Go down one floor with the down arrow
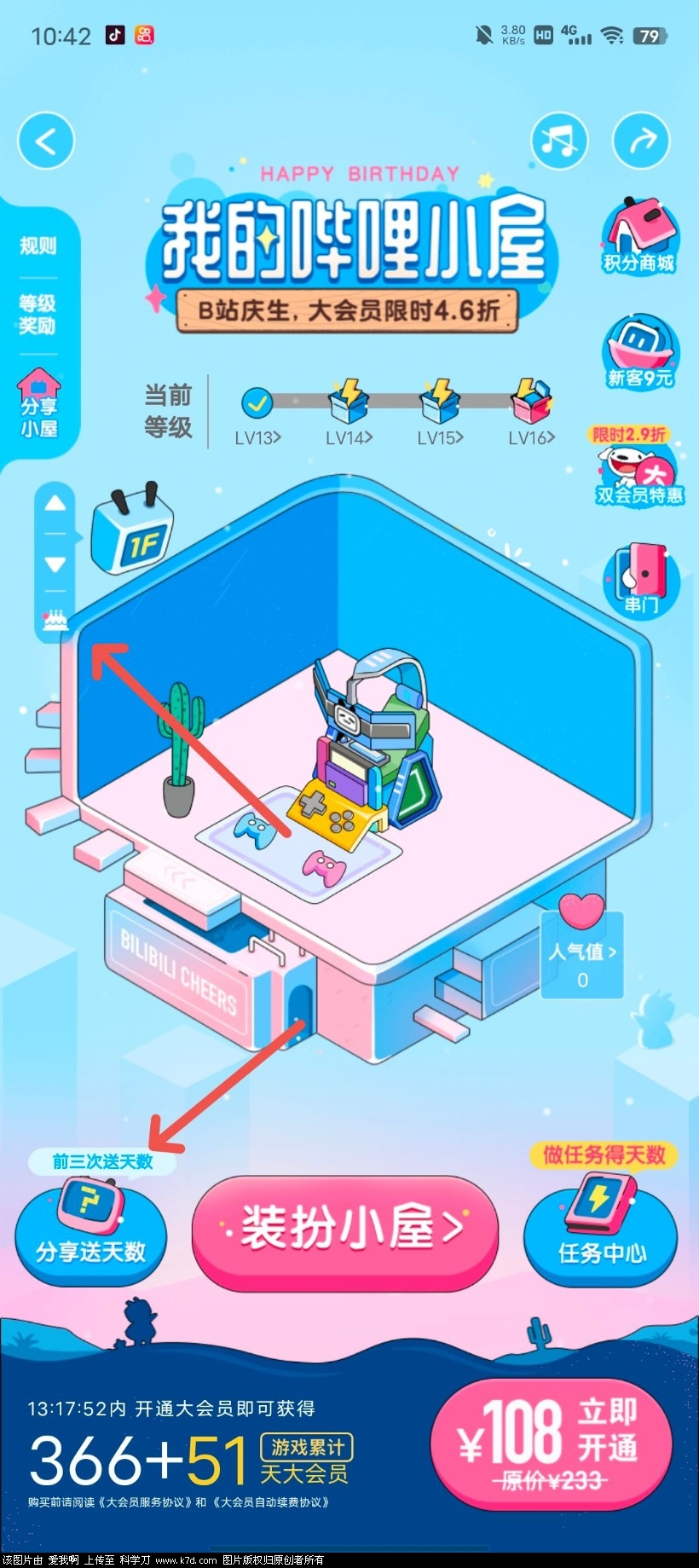Image resolution: width=699 pixels, height=1568 pixels. tap(55, 564)
